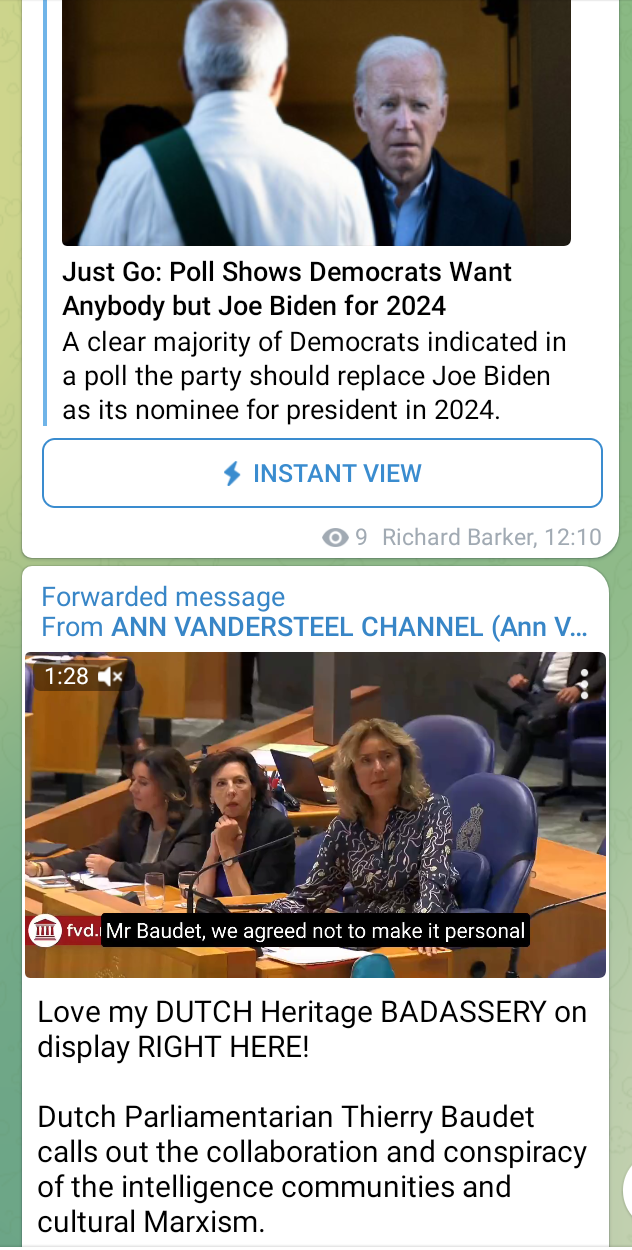Open Instant View for the article
This screenshot has width=632, height=1250.
[x=322, y=473]
